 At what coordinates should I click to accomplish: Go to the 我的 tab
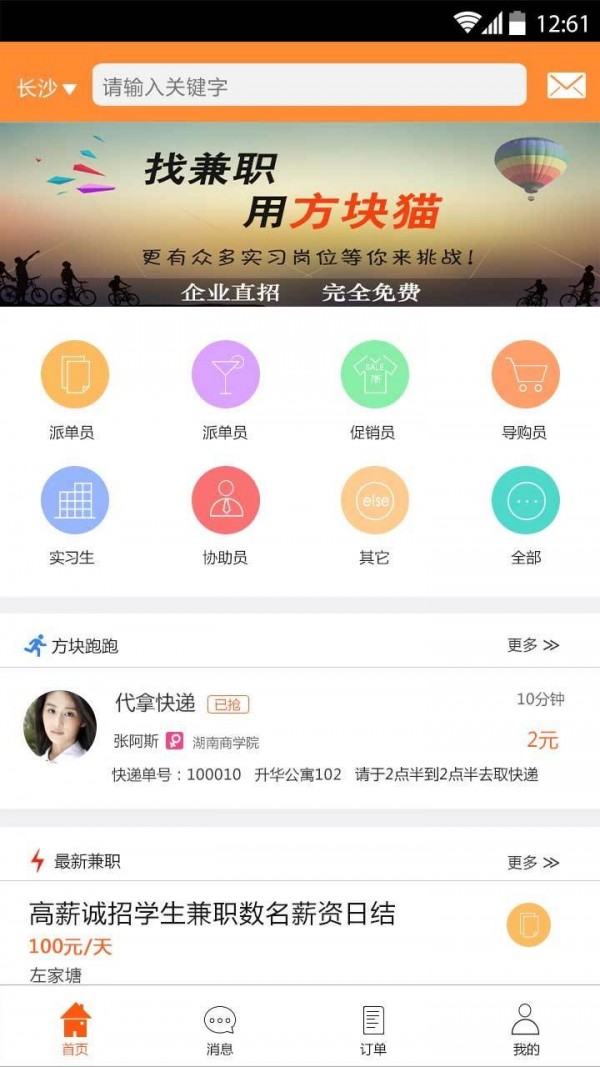pos(525,1029)
